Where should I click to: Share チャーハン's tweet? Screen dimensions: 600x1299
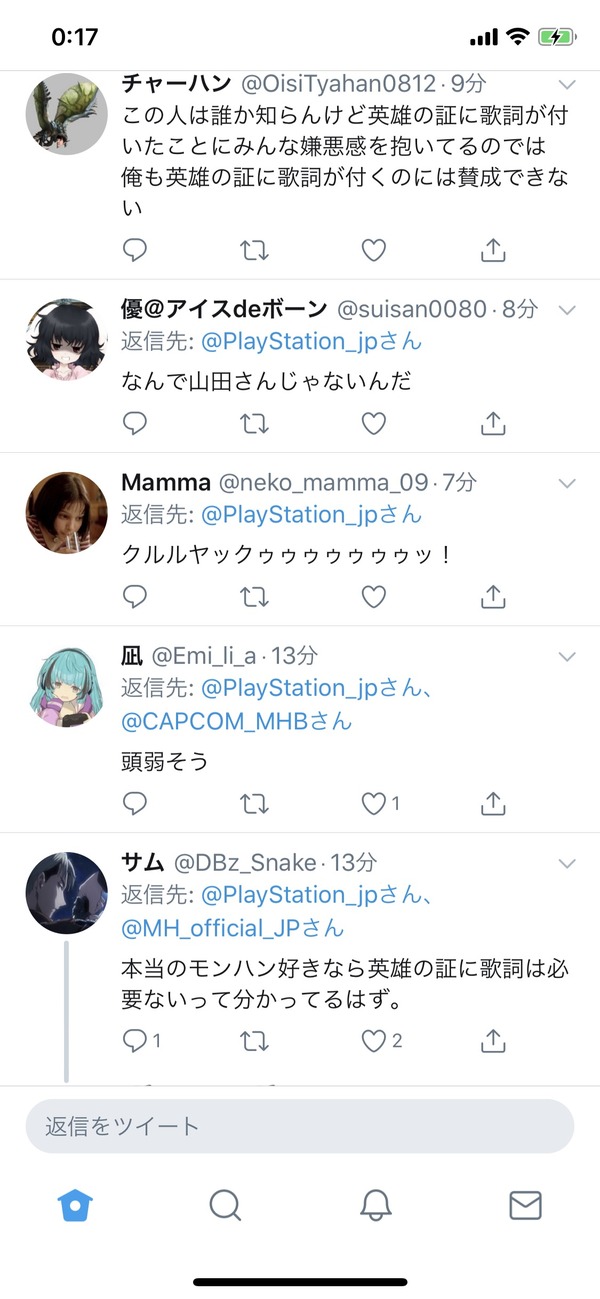click(492, 250)
